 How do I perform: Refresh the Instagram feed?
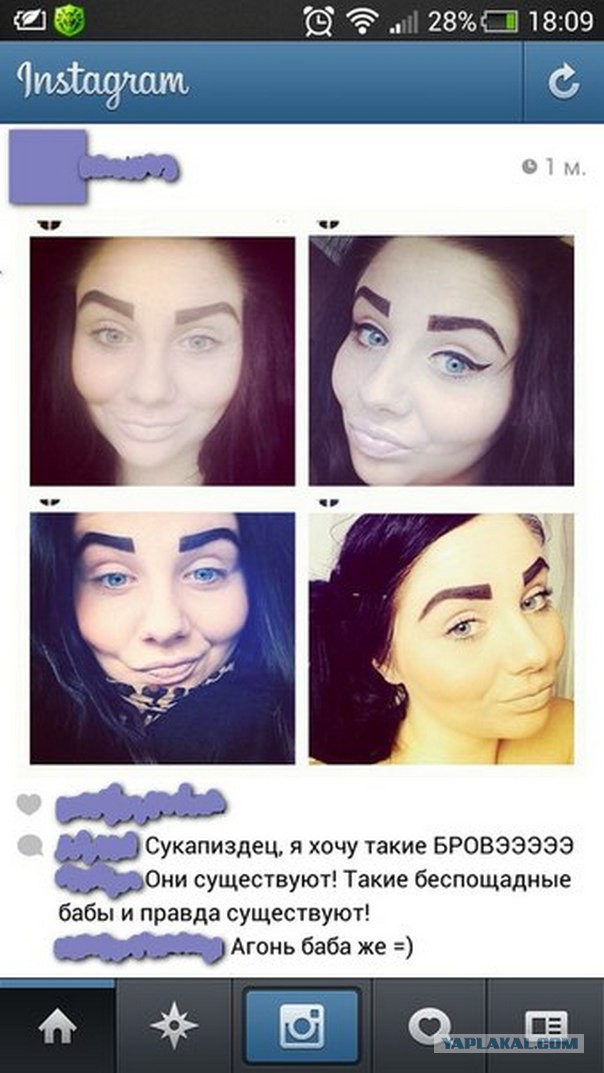coord(562,82)
